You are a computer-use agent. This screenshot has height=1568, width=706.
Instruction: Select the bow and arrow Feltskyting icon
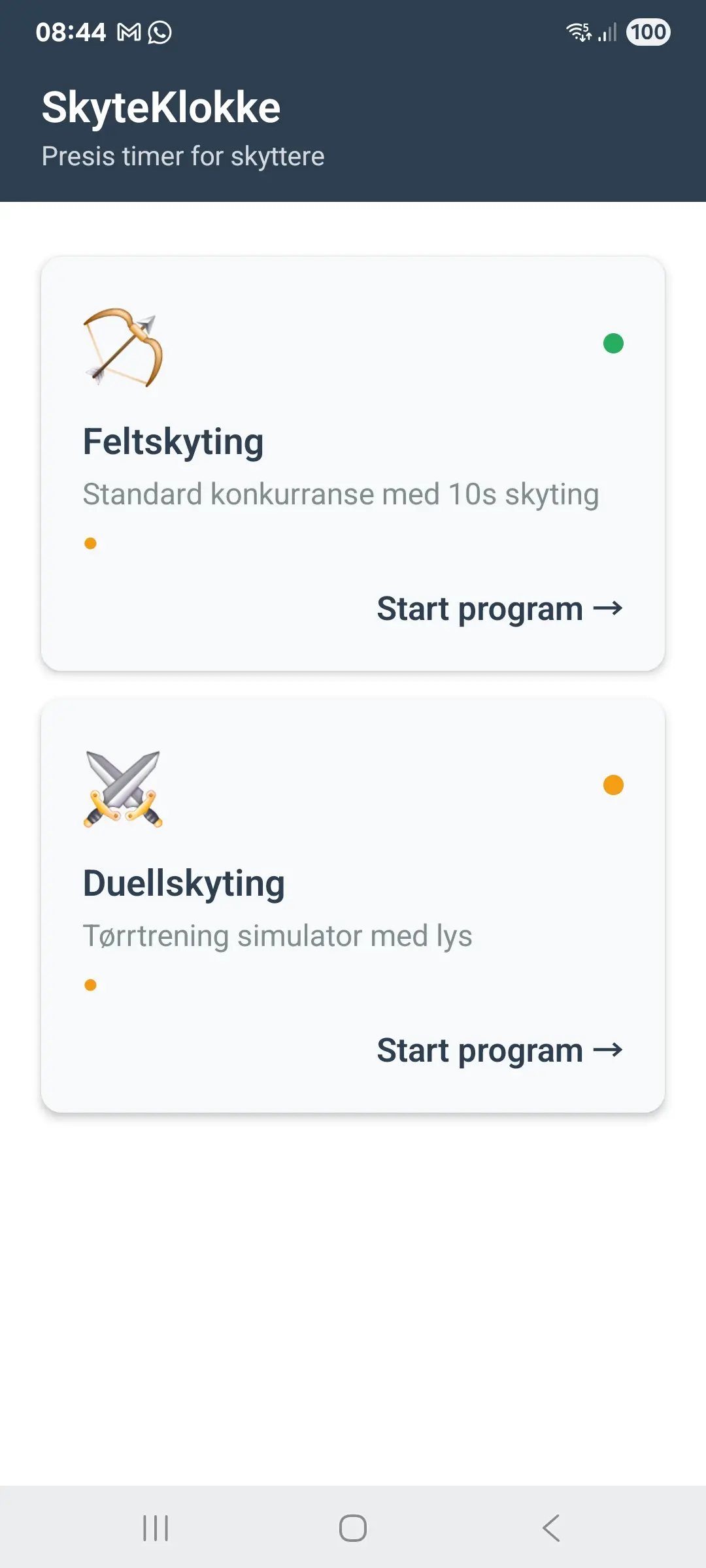124,346
